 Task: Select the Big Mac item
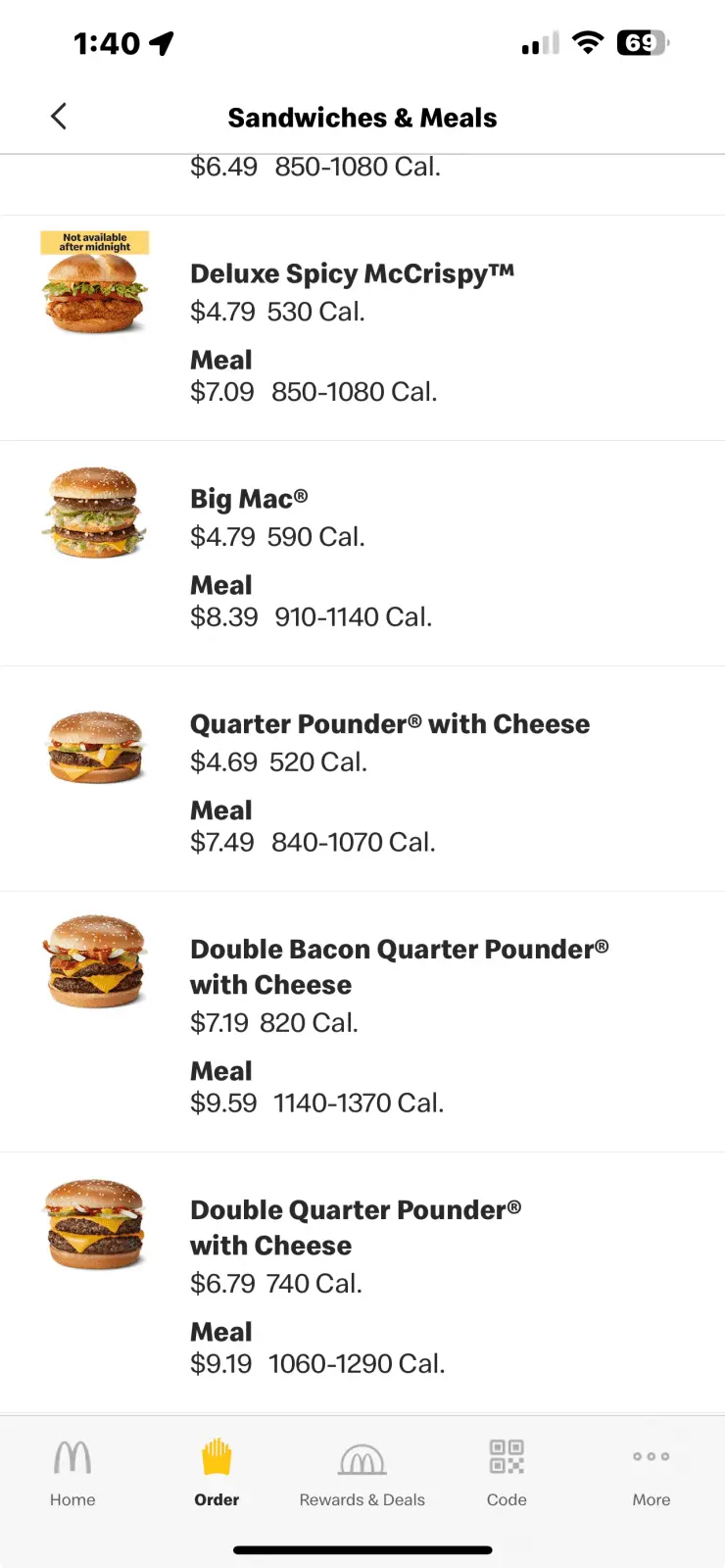coord(249,500)
